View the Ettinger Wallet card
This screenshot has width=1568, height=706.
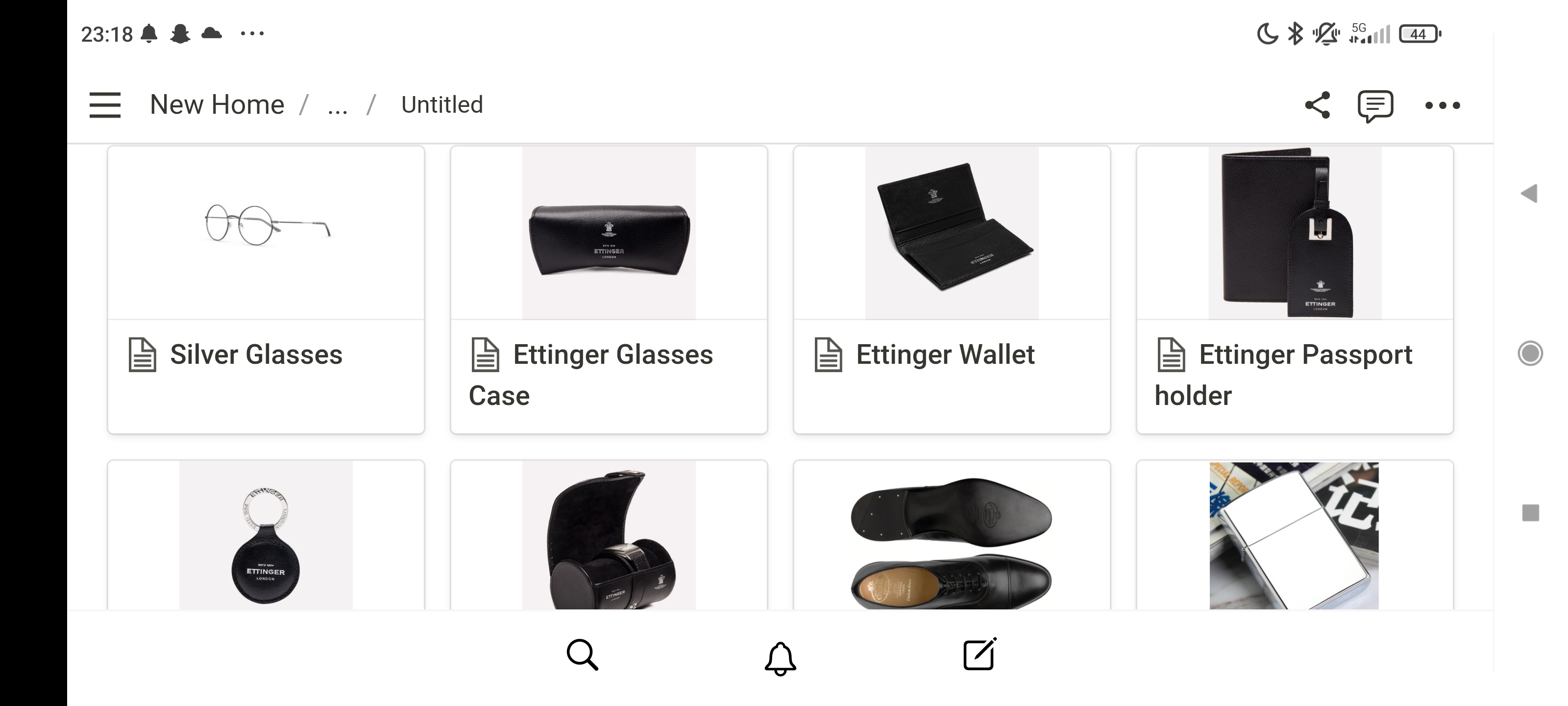(x=952, y=290)
